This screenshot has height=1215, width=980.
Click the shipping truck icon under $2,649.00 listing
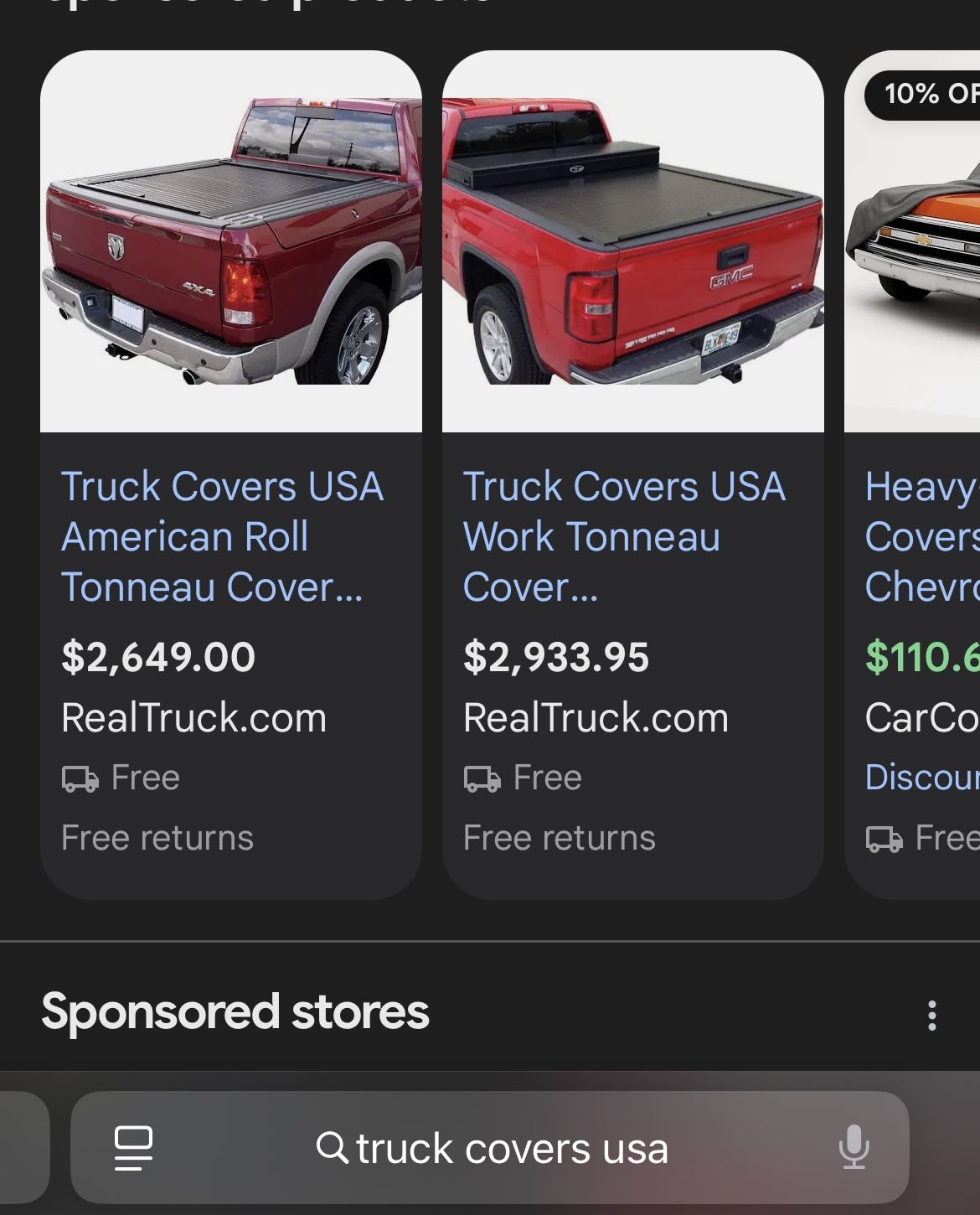[x=78, y=778]
